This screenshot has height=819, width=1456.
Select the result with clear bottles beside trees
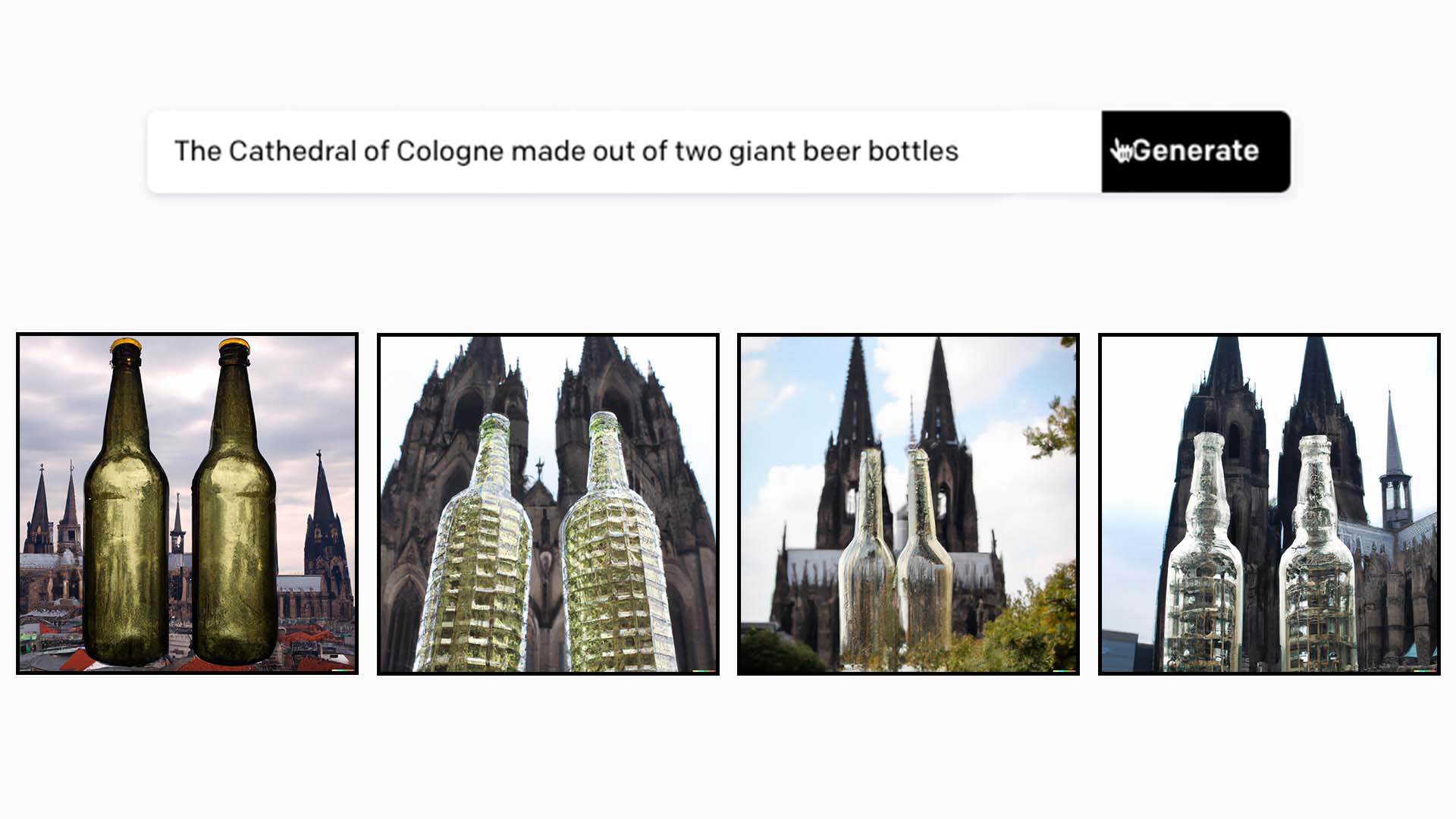click(x=908, y=504)
